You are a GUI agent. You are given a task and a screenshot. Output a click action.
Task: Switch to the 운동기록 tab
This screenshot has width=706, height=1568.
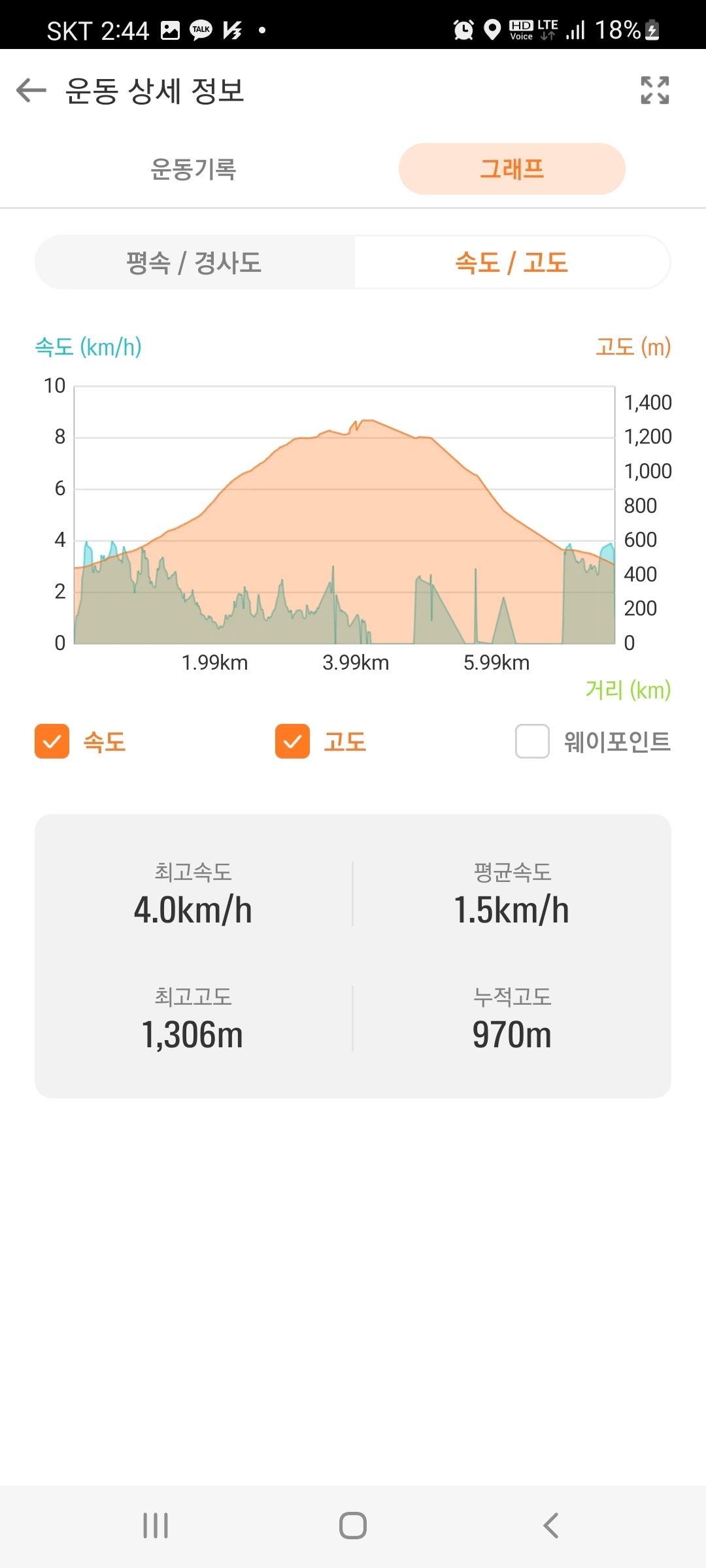click(x=193, y=169)
